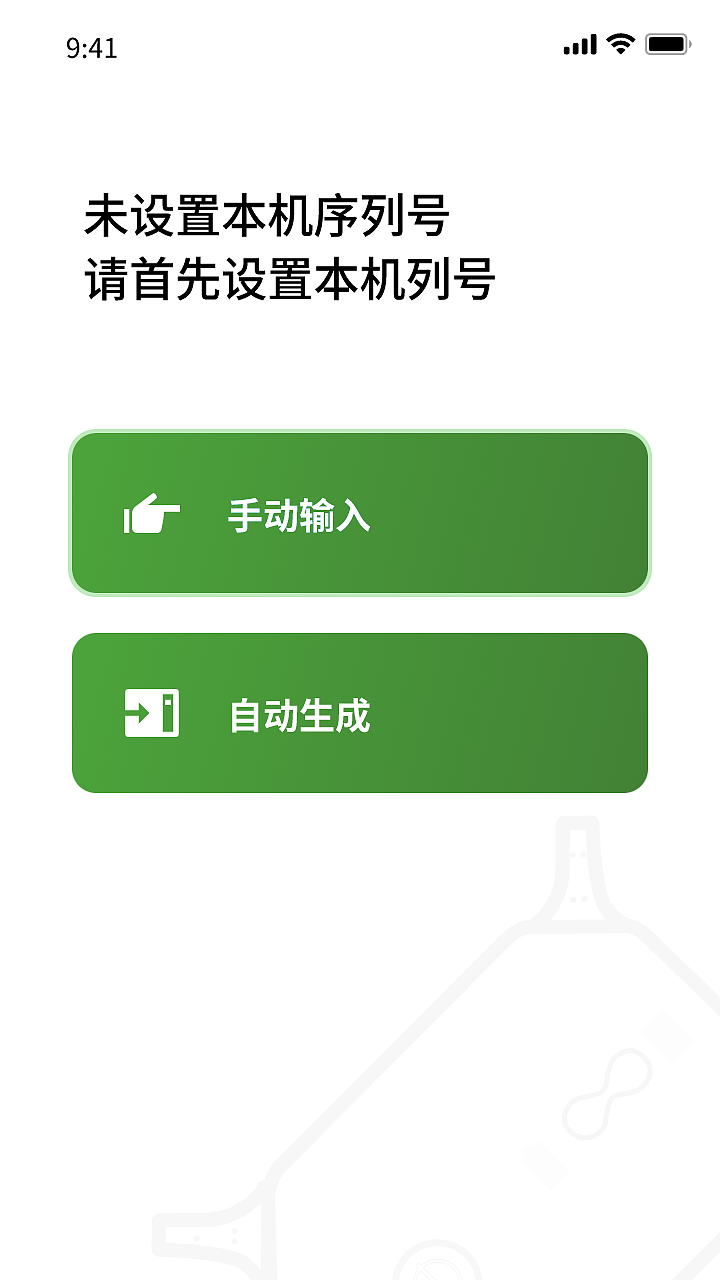720x1280 pixels.
Task: Tap the import arrow glyph inside green button
Action: pyautogui.click(x=150, y=712)
